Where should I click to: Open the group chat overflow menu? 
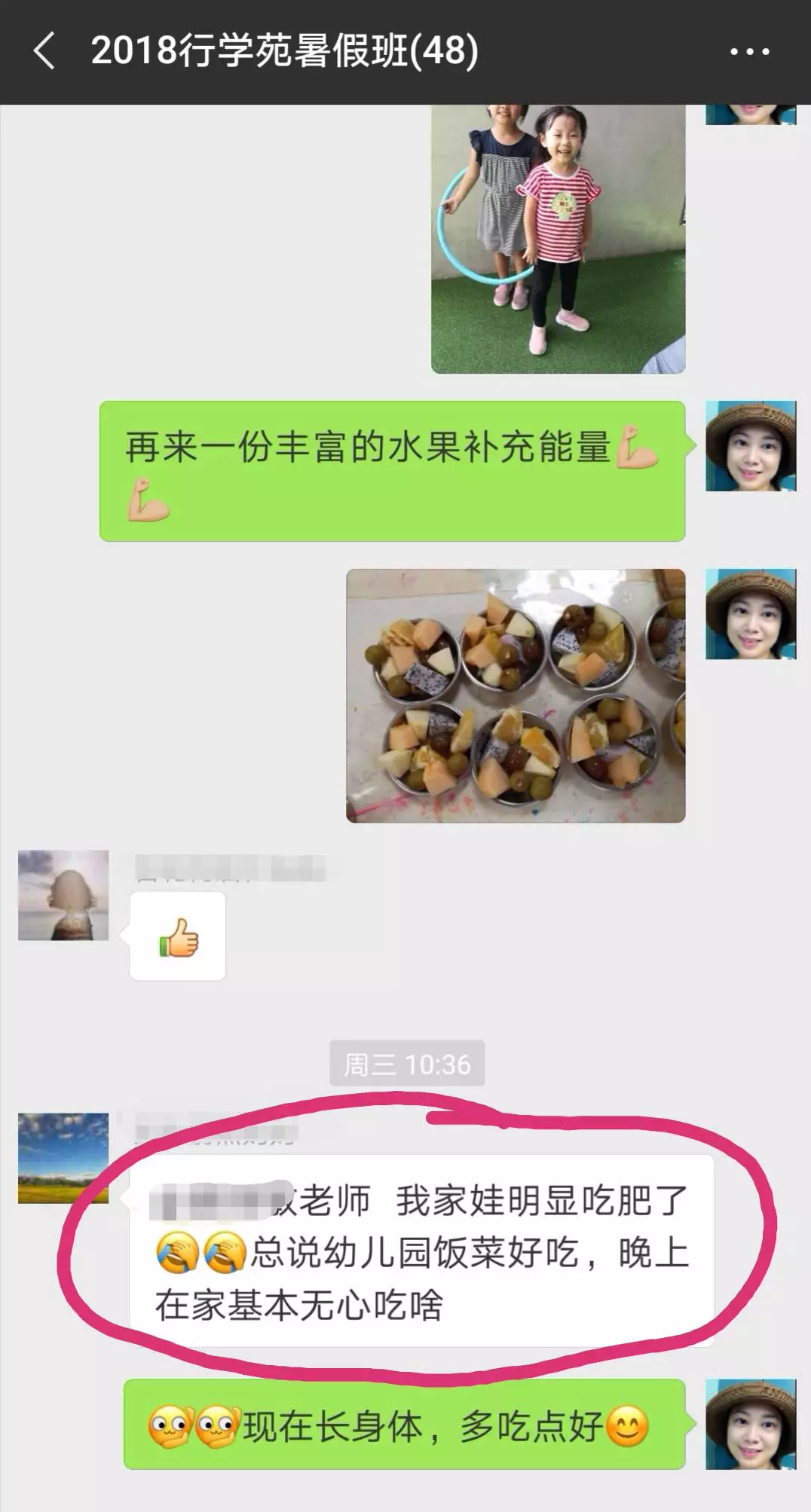(749, 52)
